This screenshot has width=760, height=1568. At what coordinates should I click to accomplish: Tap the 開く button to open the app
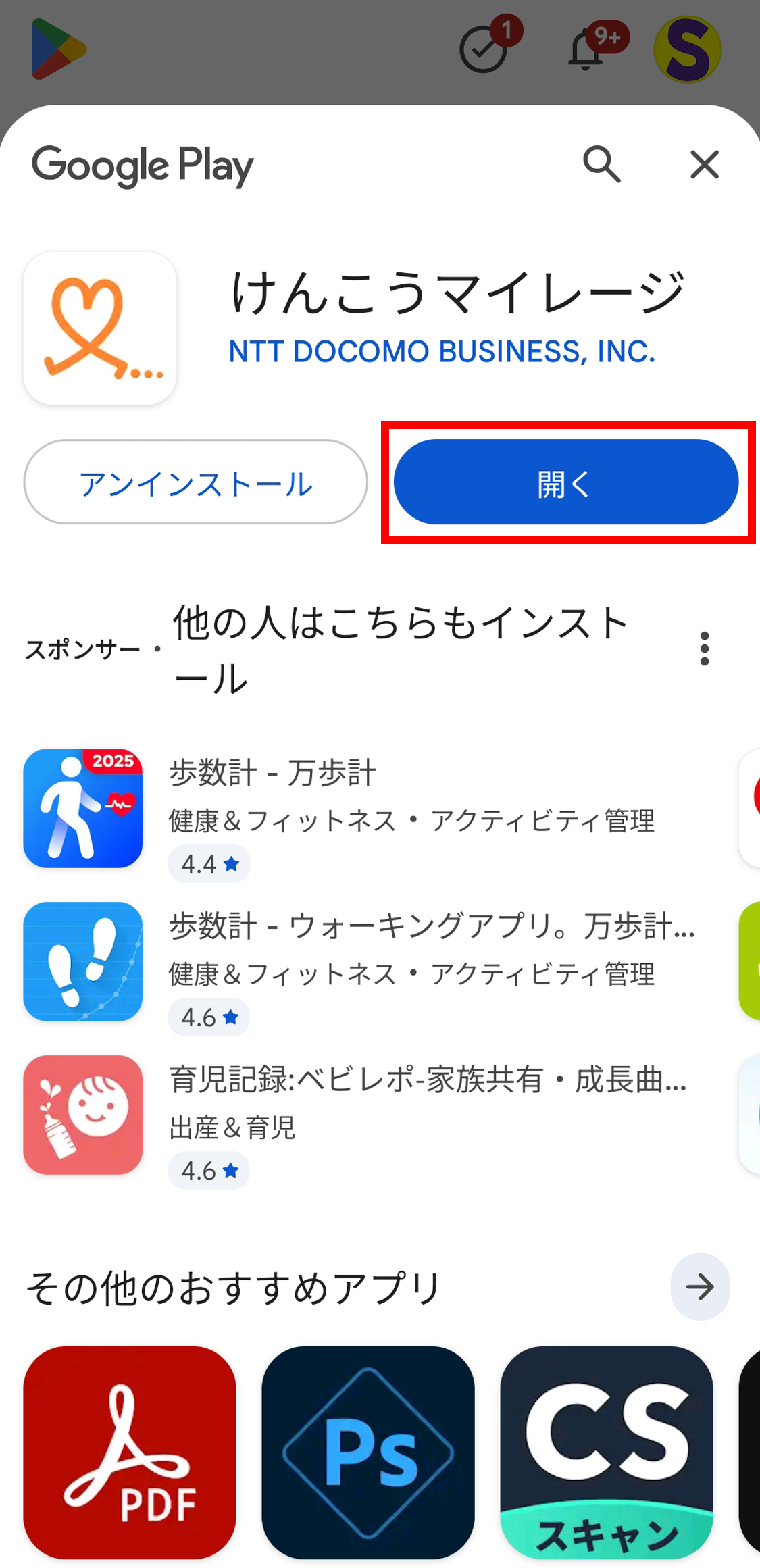(x=566, y=482)
